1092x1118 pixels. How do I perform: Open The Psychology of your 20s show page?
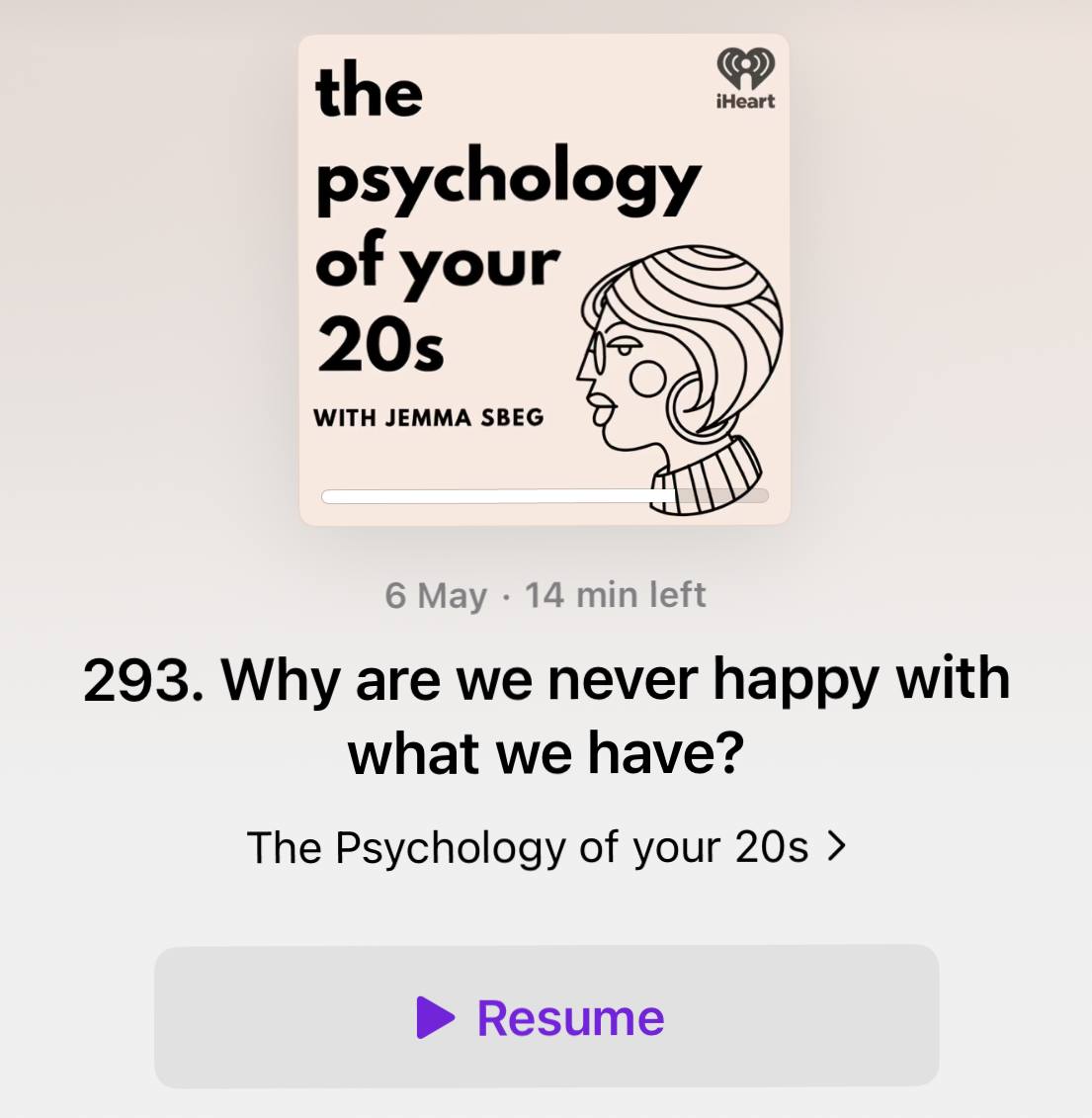(x=546, y=847)
